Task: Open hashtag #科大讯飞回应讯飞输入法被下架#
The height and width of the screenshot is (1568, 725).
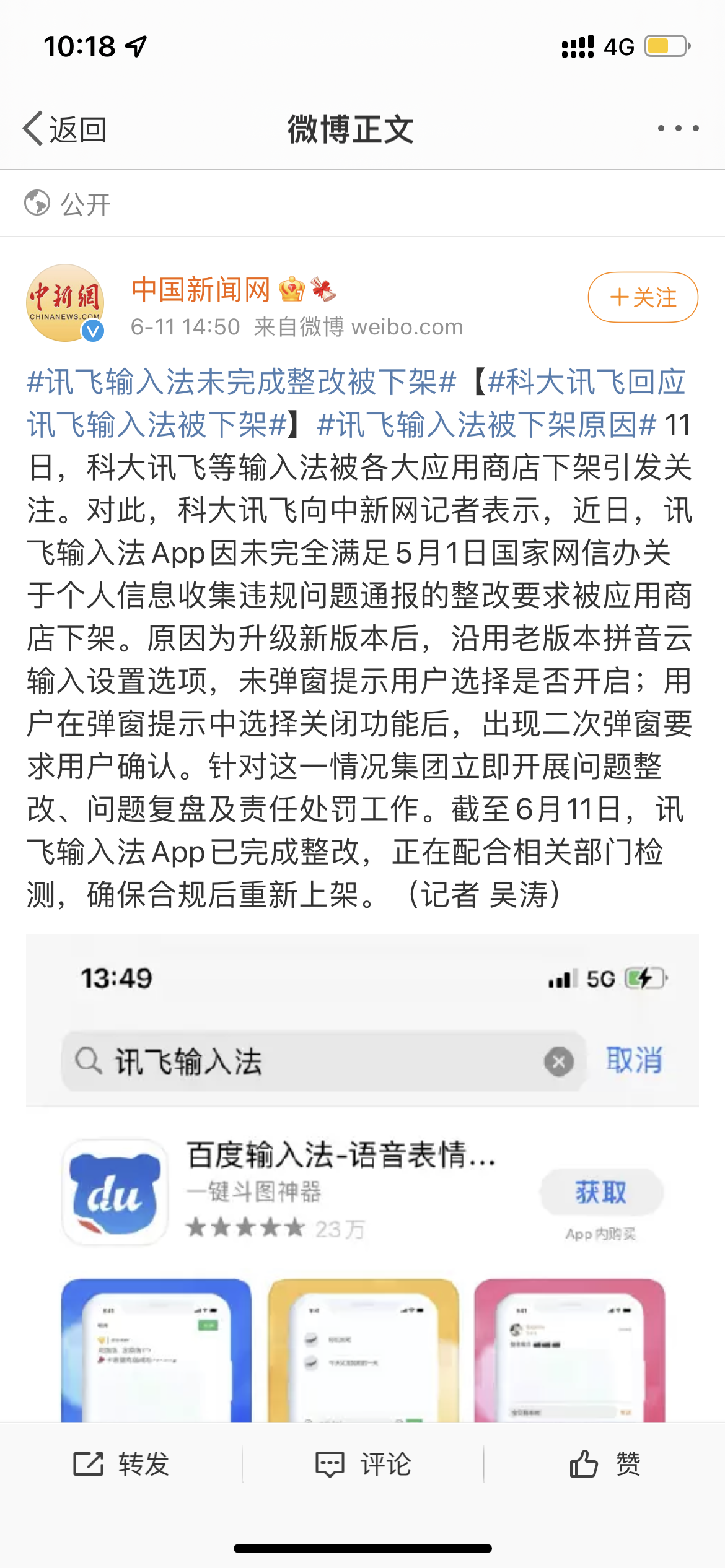Action: 586,381
